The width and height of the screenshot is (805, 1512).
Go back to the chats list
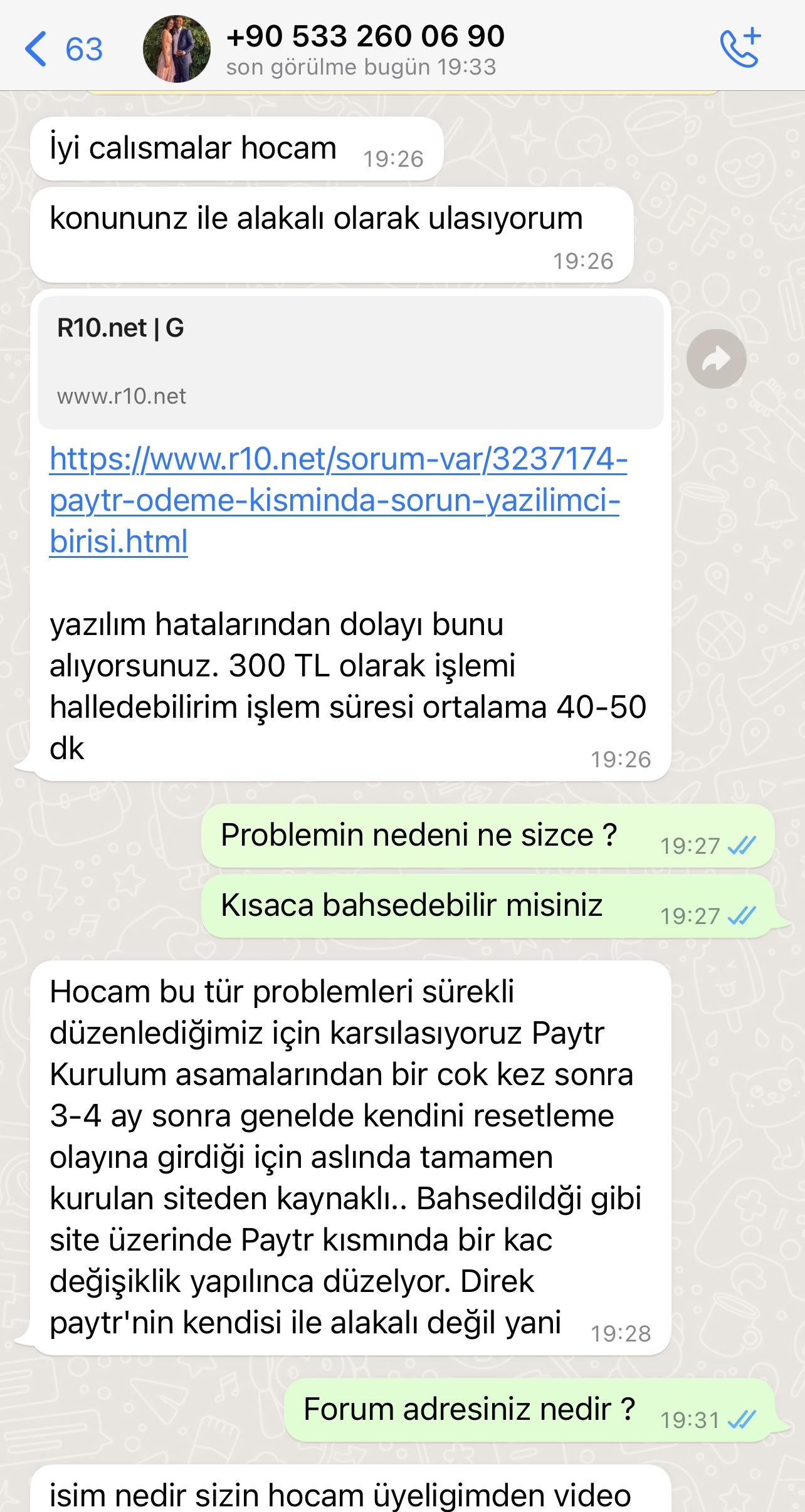point(63,49)
